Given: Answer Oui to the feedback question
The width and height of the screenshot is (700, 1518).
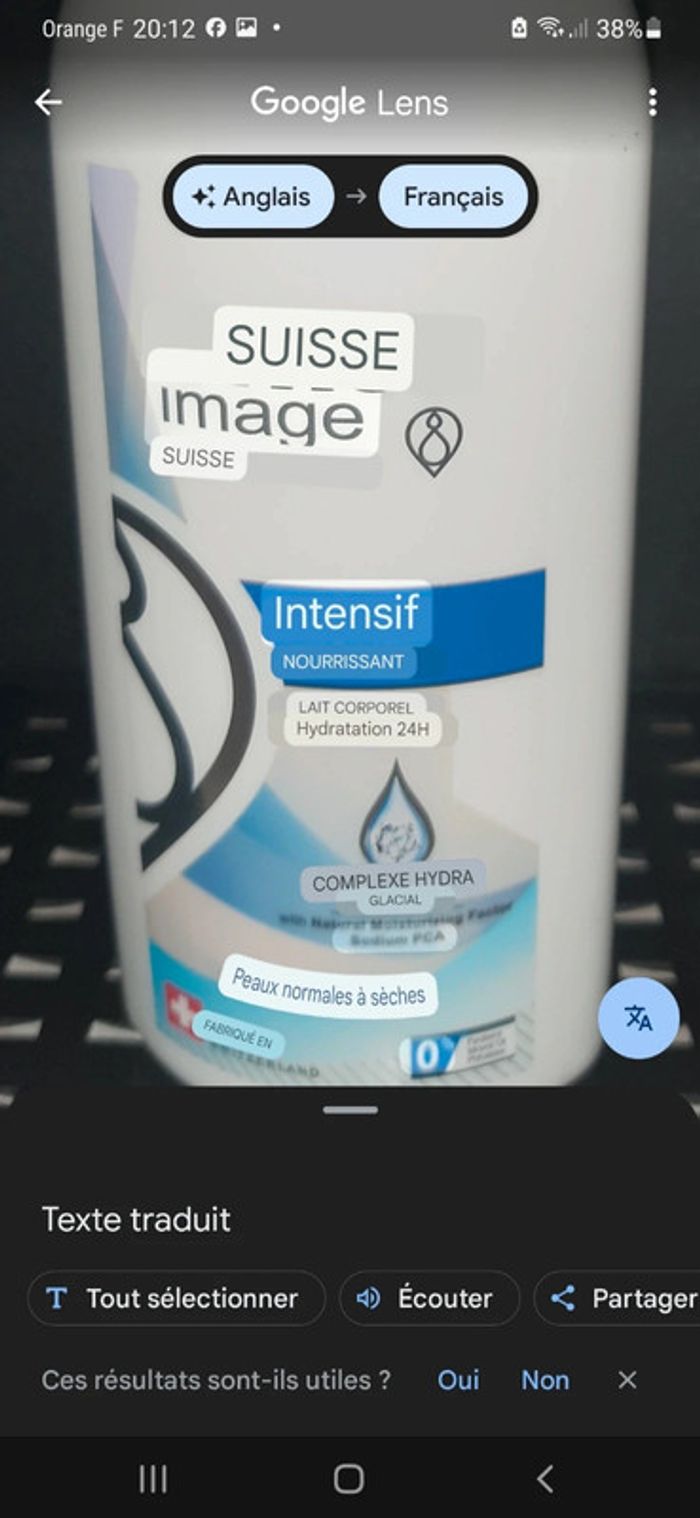Looking at the screenshot, I should coord(459,1380).
